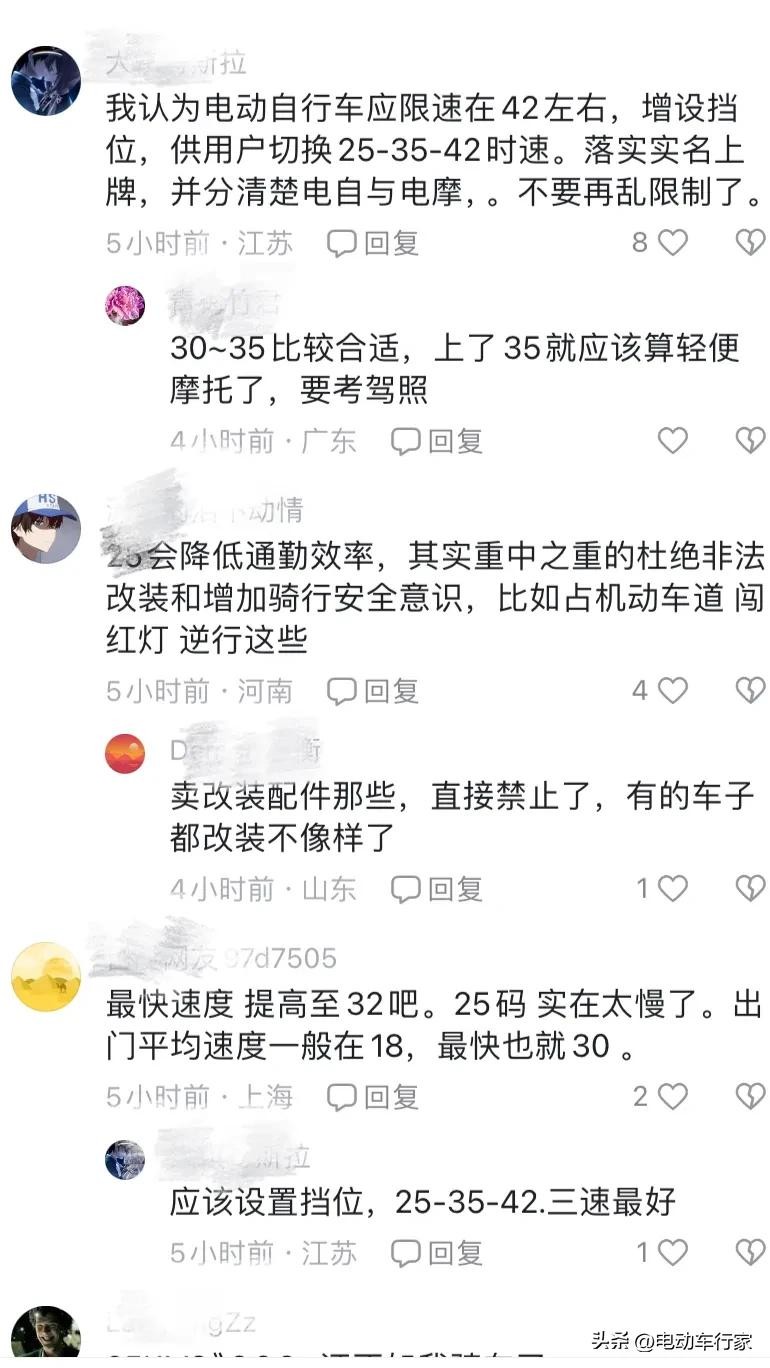Open the desert avatar of the 上海 commenter

[46, 977]
